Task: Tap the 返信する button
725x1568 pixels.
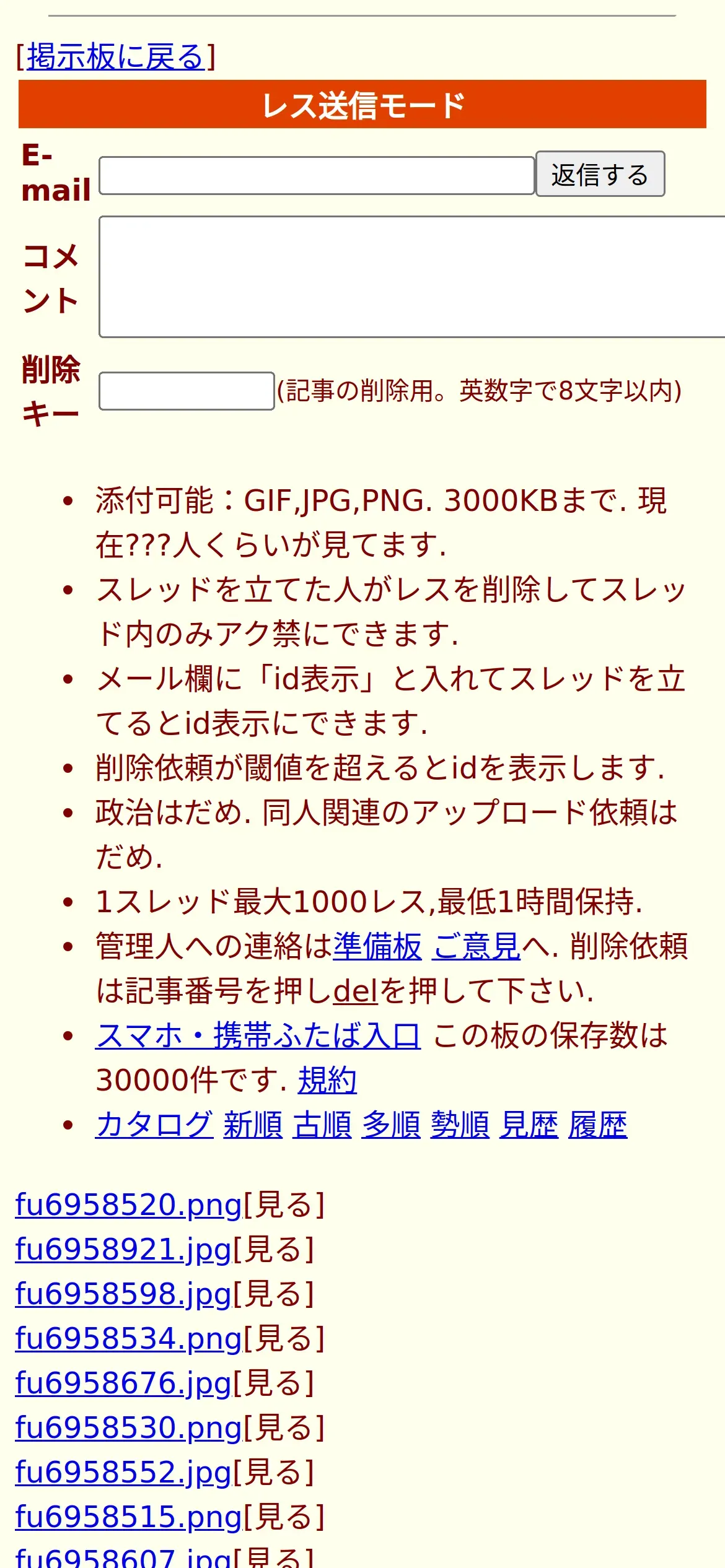Action: tap(600, 174)
